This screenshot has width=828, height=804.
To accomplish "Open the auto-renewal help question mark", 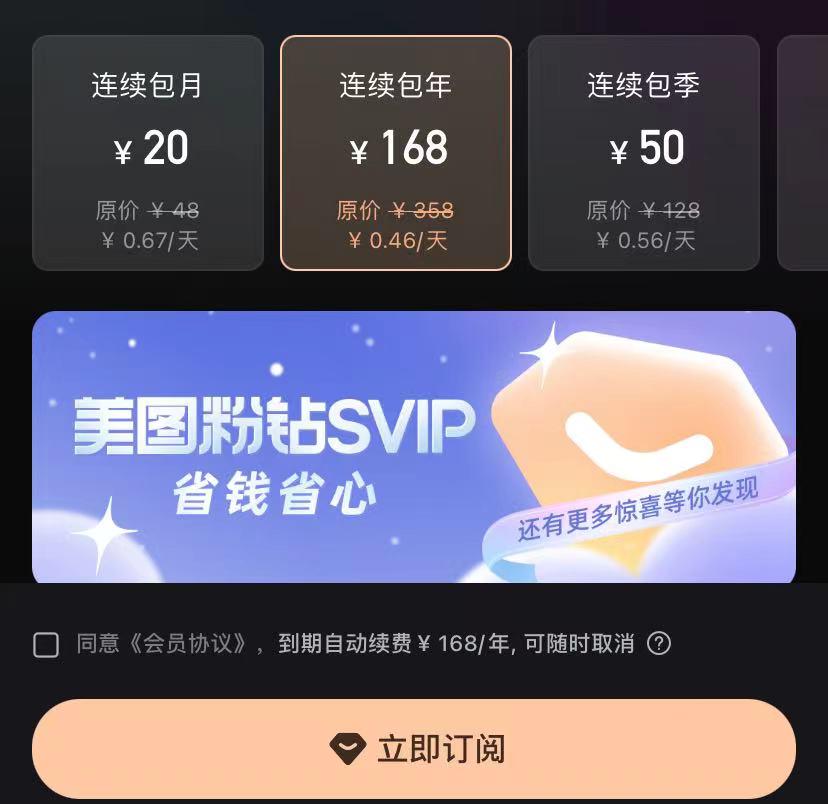I will coord(659,643).
